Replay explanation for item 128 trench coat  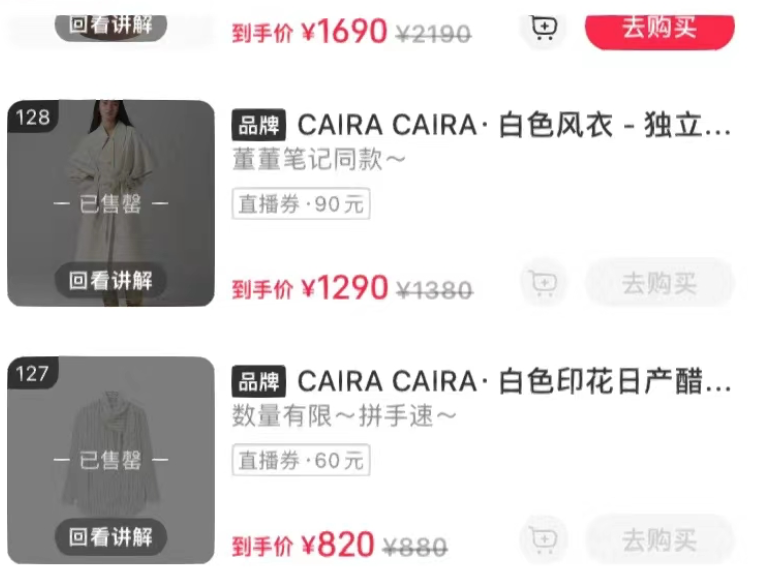tap(111, 280)
